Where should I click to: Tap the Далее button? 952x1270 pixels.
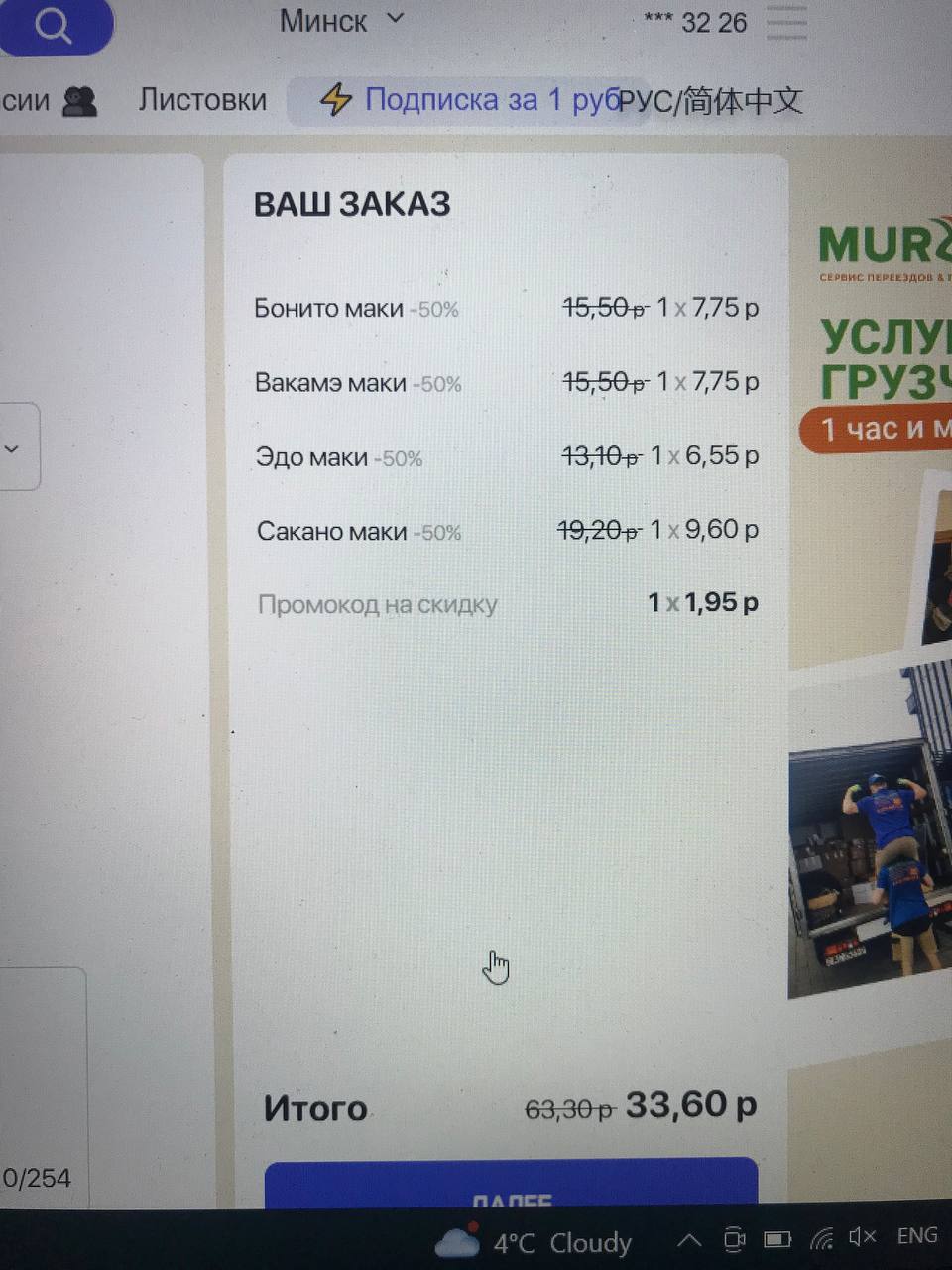[511, 1186]
